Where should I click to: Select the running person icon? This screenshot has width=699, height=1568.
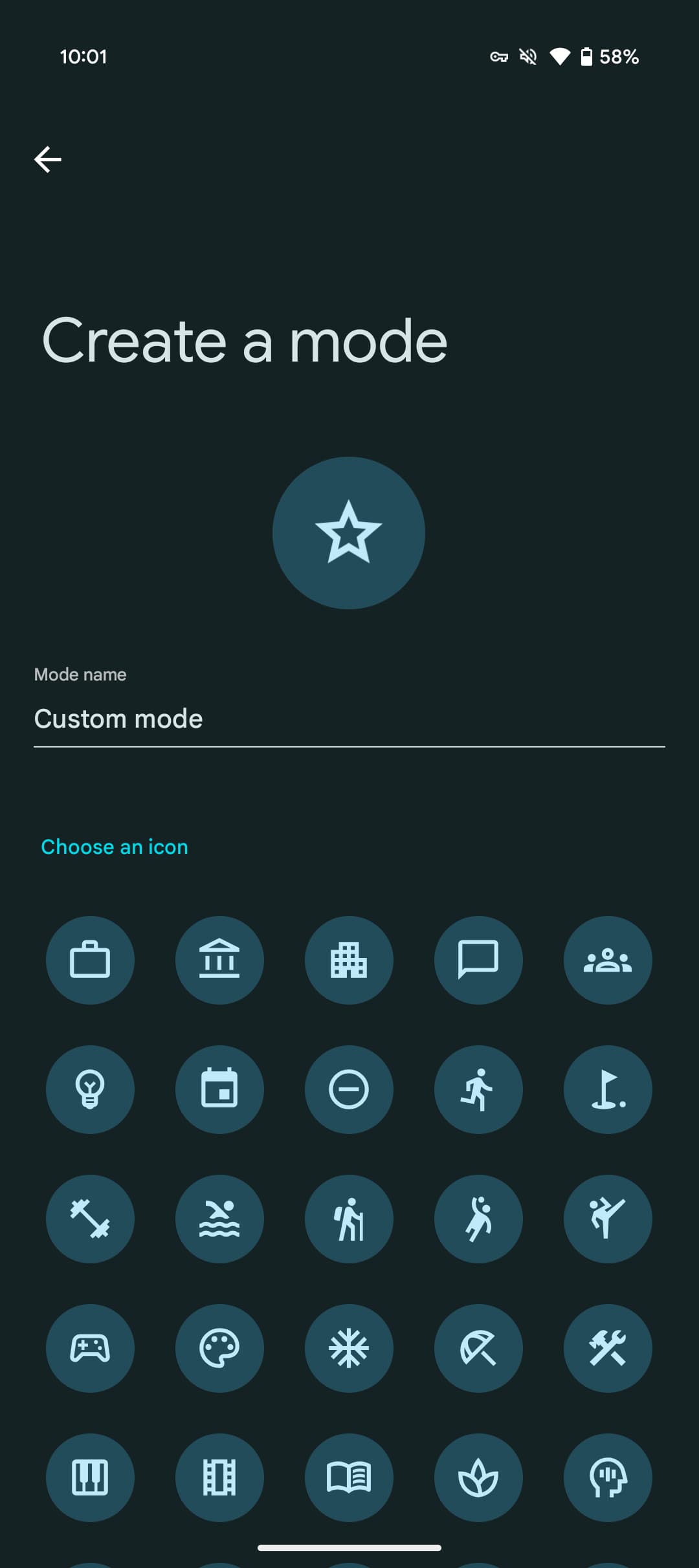(478, 1089)
